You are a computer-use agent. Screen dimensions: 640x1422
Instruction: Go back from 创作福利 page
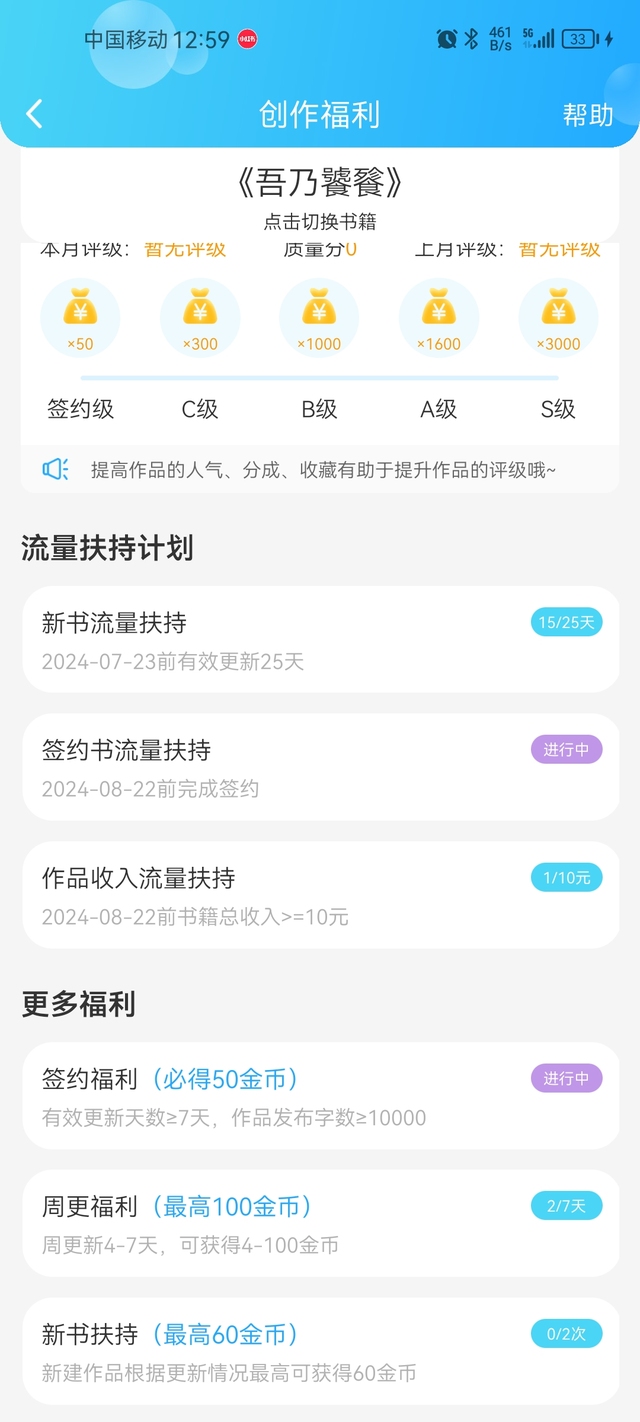coord(34,114)
